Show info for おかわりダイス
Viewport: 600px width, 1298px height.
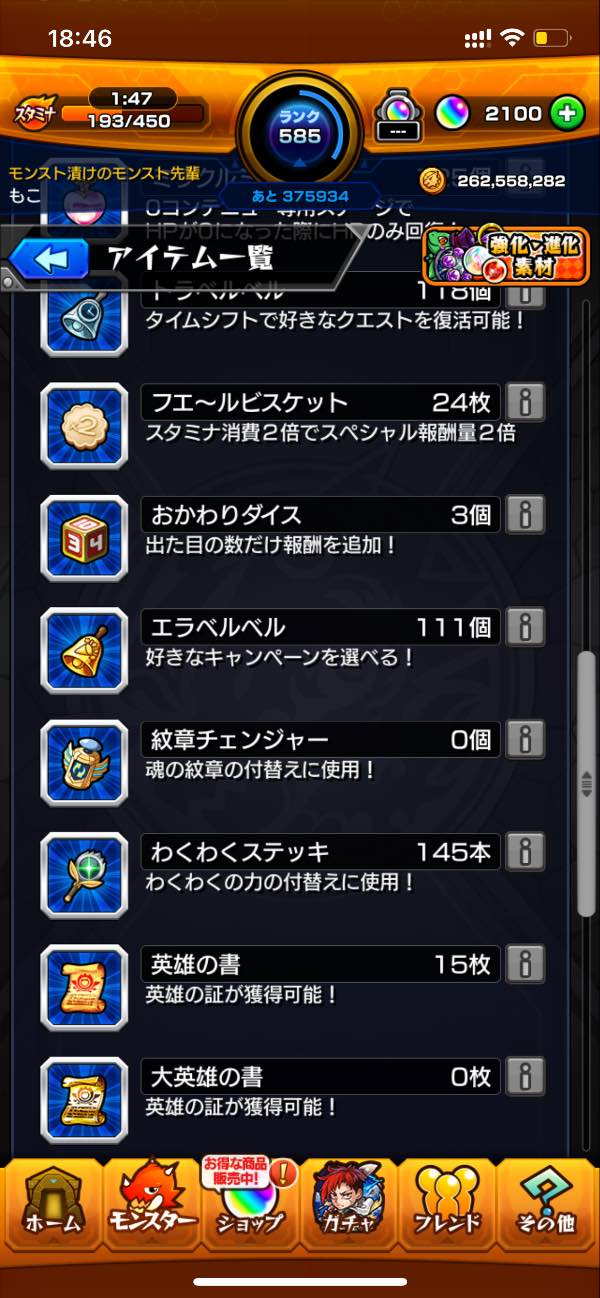click(x=525, y=515)
